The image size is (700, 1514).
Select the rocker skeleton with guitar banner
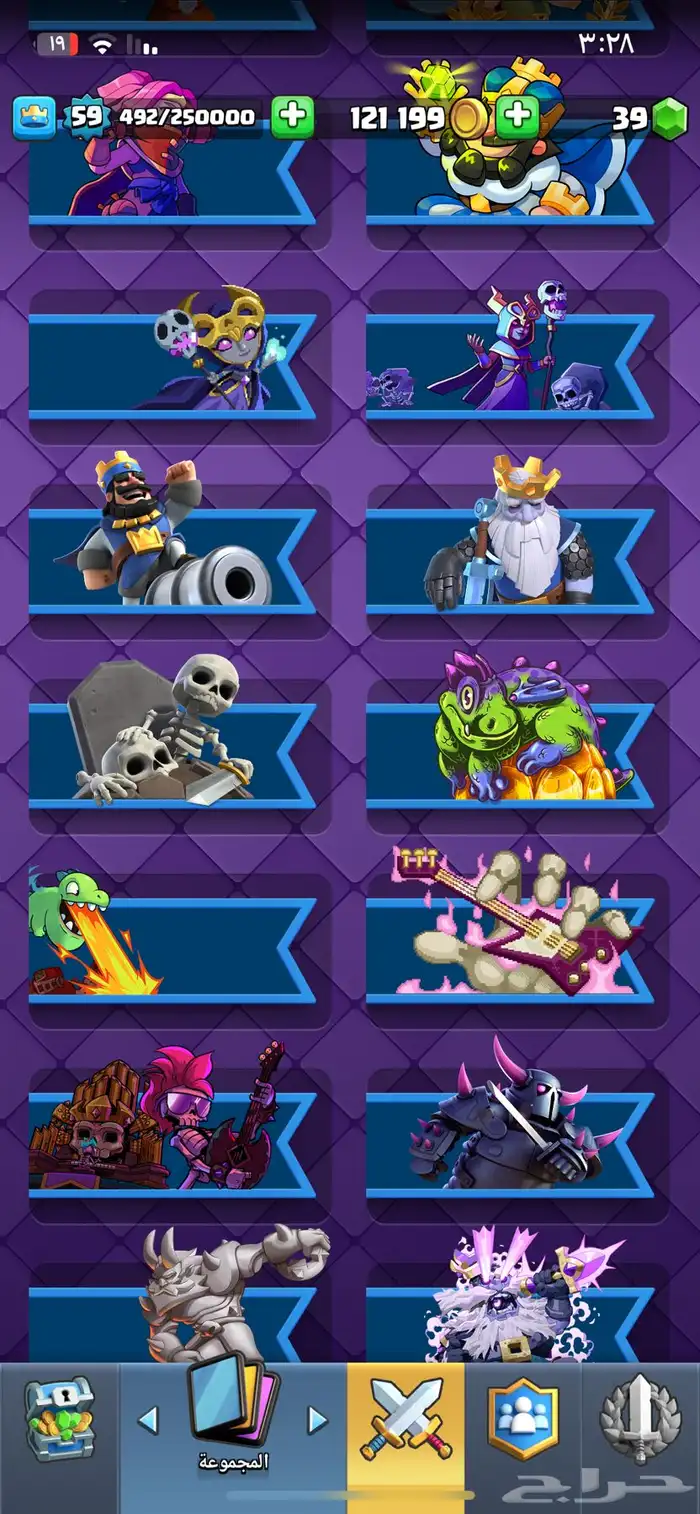click(x=171, y=1142)
